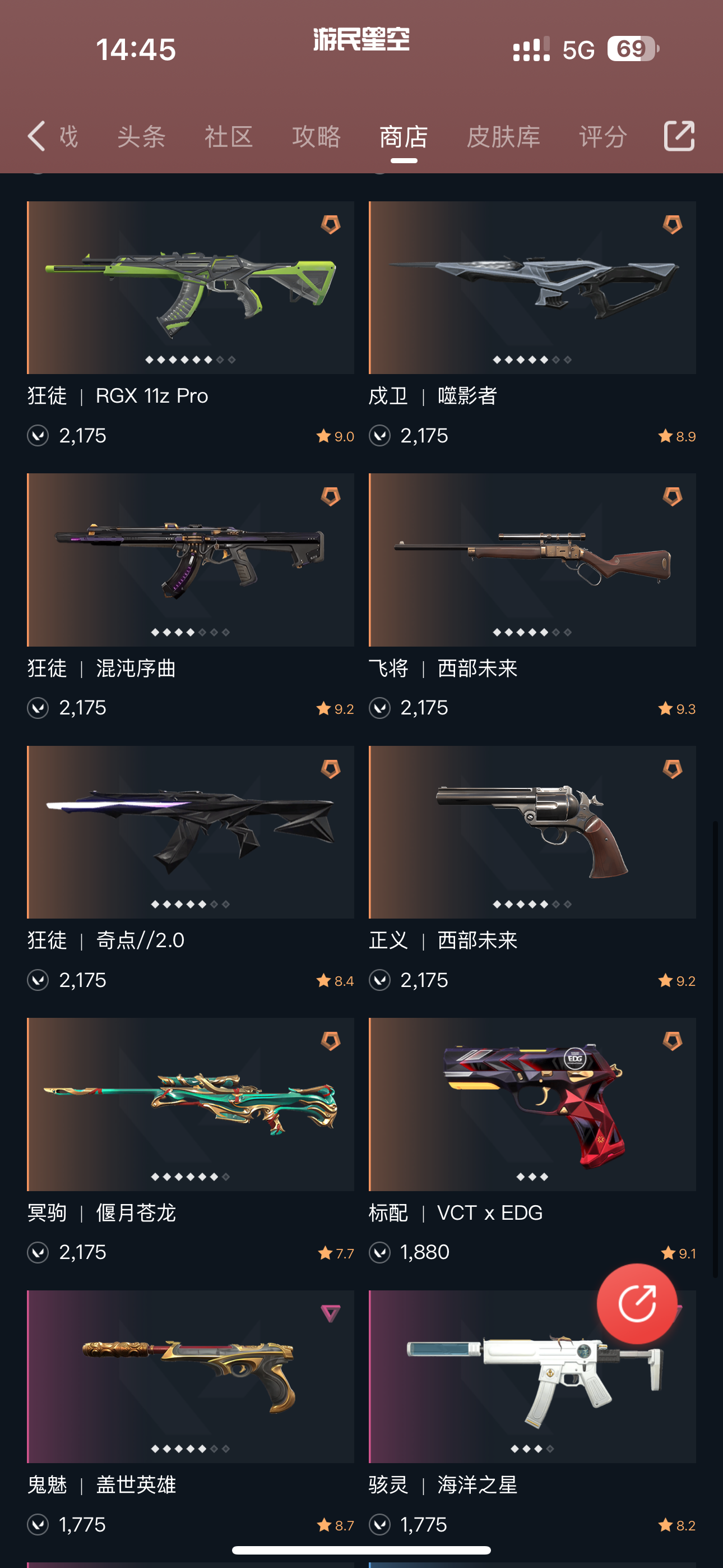Viewport: 723px width, 1568px height.
Task: Open the 评分 tab
Action: pyautogui.click(x=603, y=136)
